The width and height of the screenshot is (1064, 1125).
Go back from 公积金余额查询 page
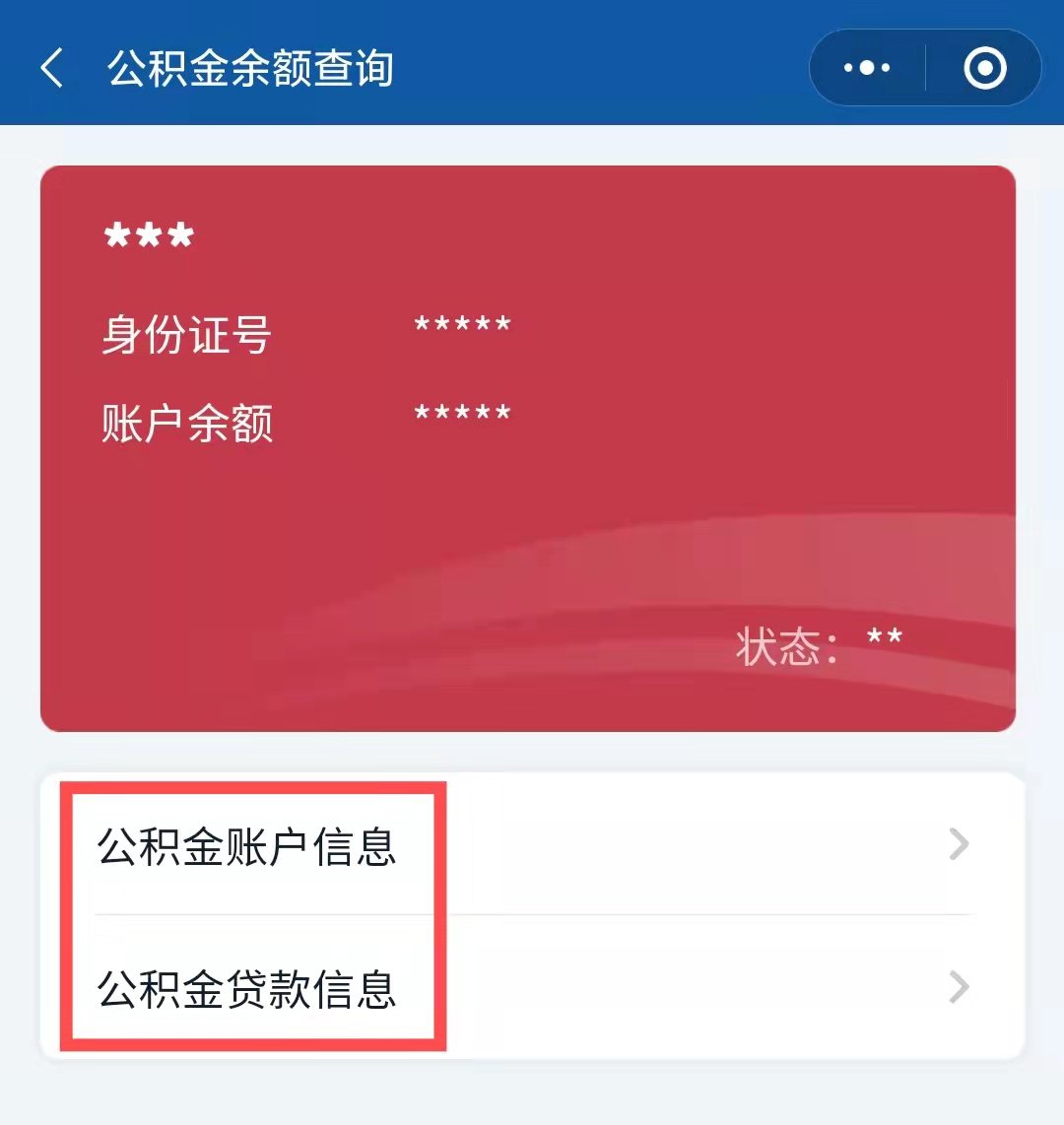(51, 69)
